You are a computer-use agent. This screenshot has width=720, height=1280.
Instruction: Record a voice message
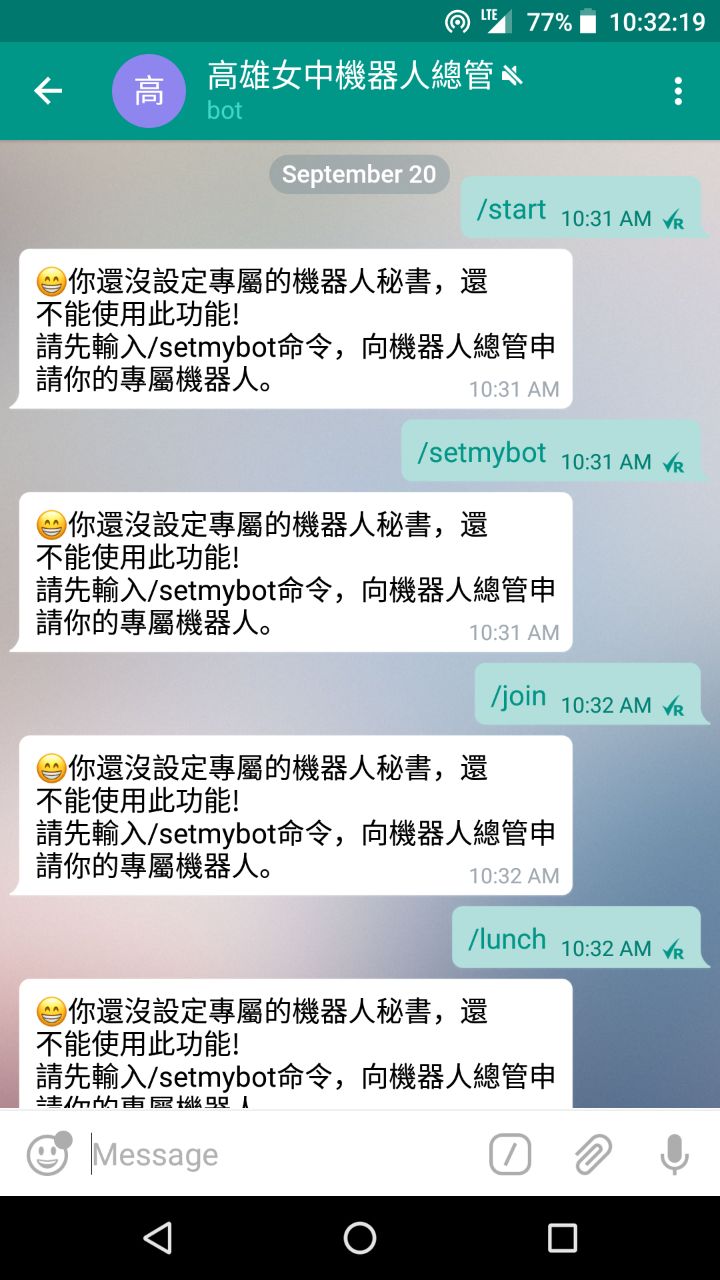[675, 1155]
